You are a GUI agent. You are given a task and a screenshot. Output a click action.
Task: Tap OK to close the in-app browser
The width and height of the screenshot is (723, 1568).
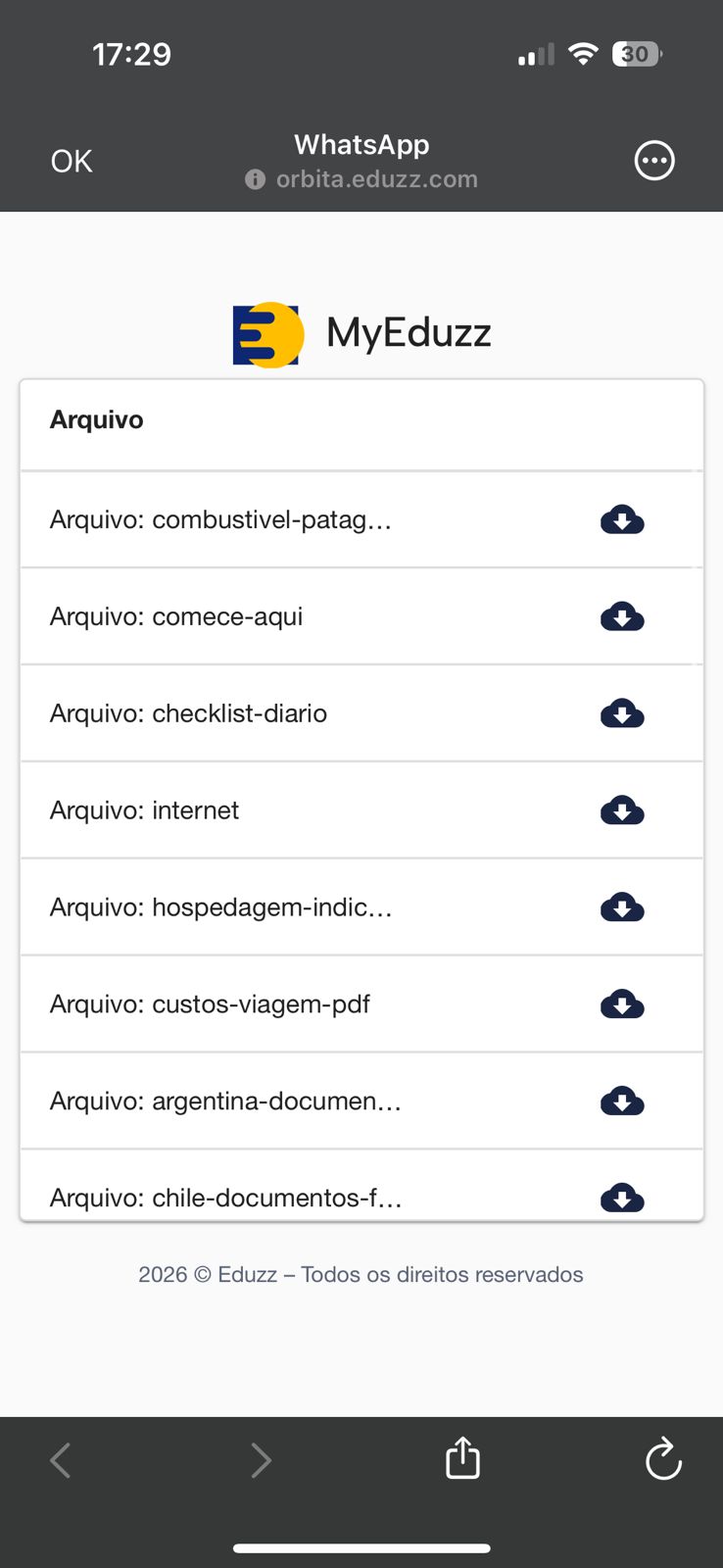72,161
